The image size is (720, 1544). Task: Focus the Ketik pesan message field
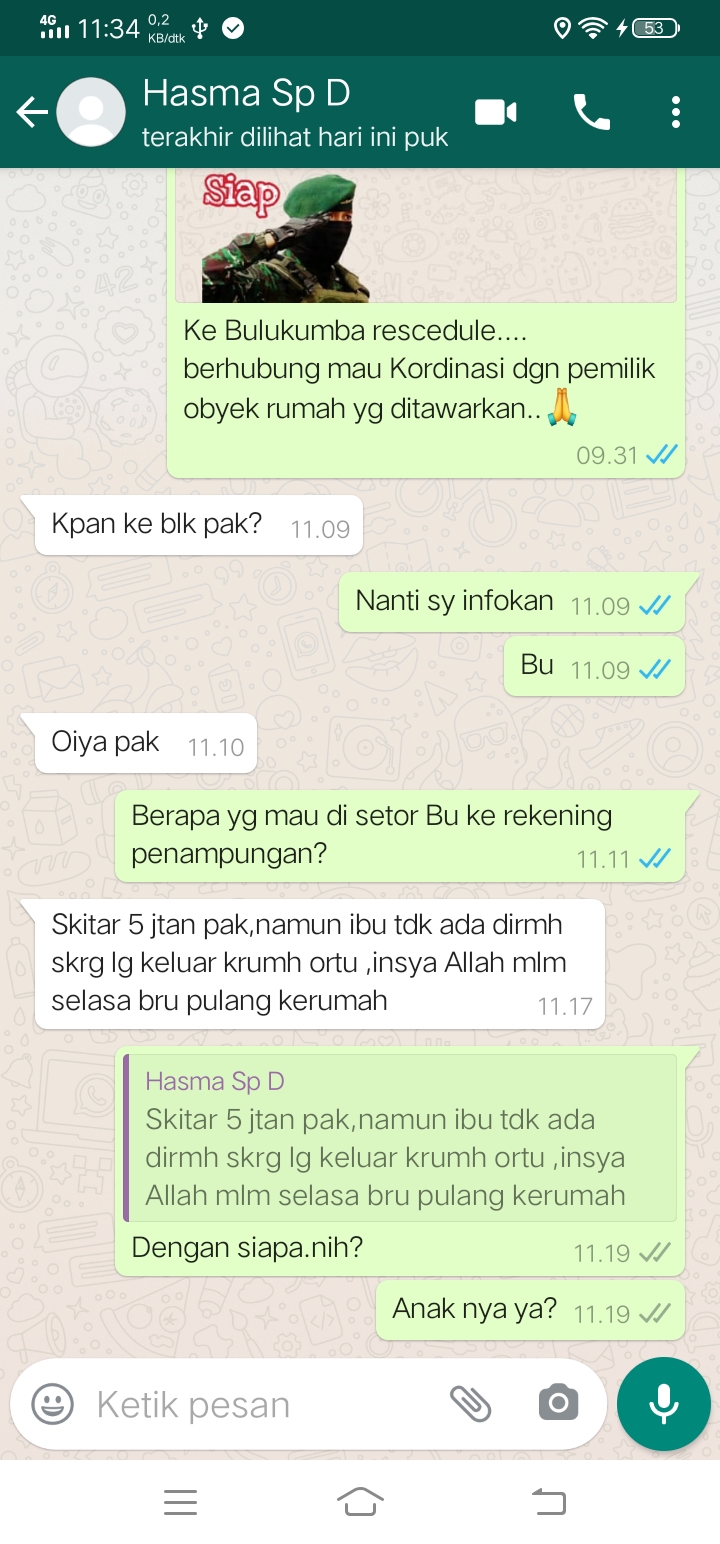[x=260, y=1404]
